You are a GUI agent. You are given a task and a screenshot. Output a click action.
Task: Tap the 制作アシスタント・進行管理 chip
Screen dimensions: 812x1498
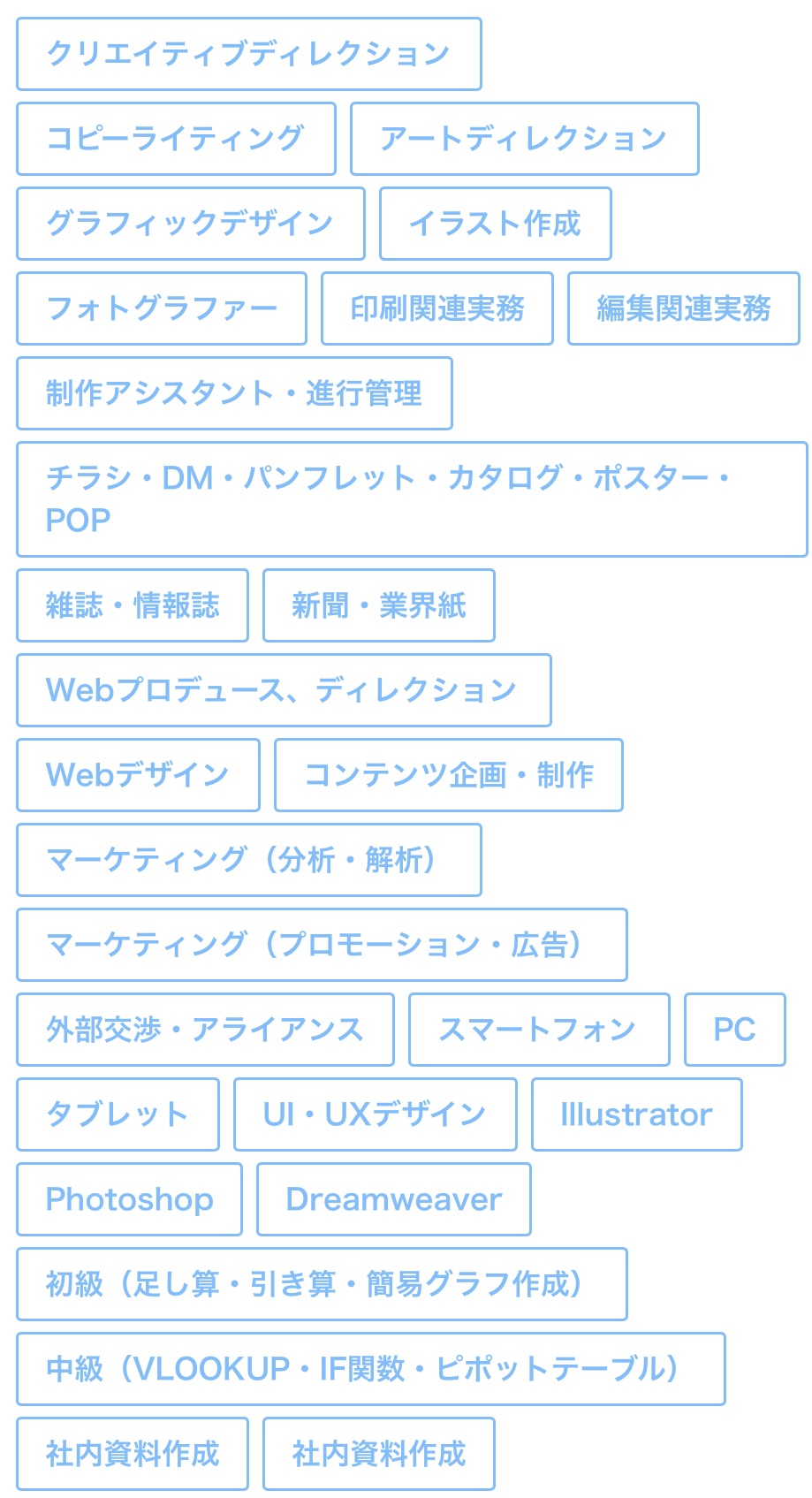(234, 393)
